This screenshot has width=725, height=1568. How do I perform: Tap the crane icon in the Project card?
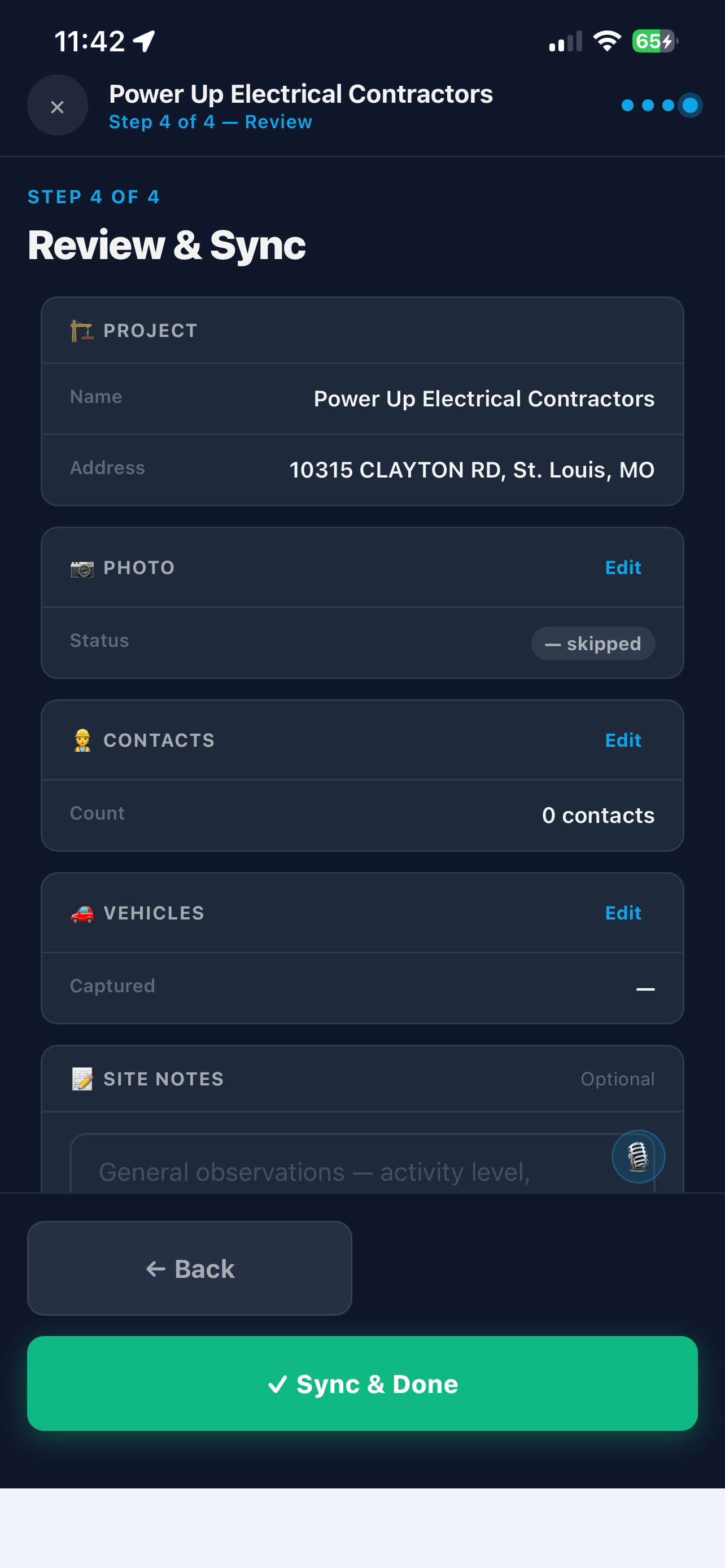pos(81,330)
